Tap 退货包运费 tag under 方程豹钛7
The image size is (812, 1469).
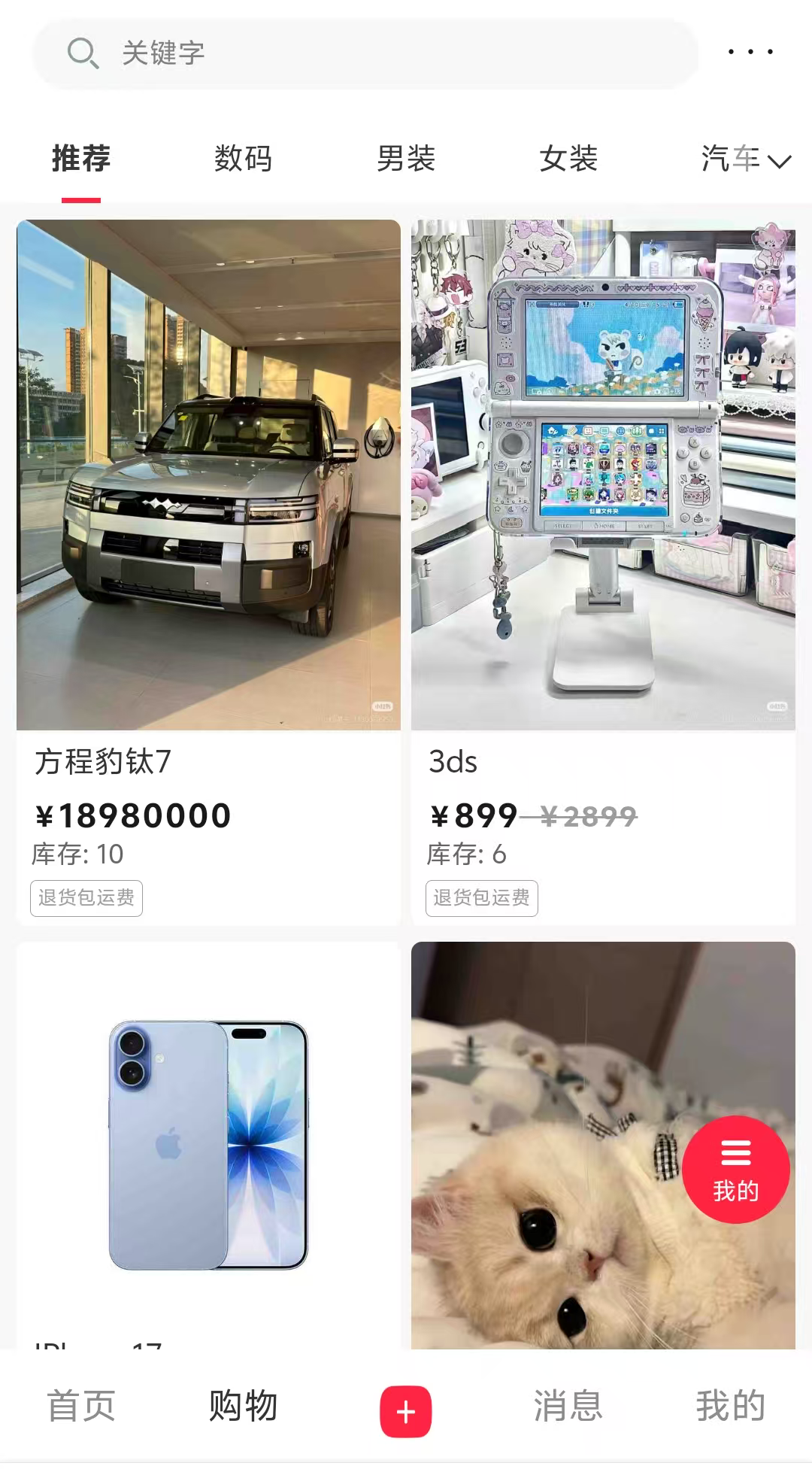[85, 898]
